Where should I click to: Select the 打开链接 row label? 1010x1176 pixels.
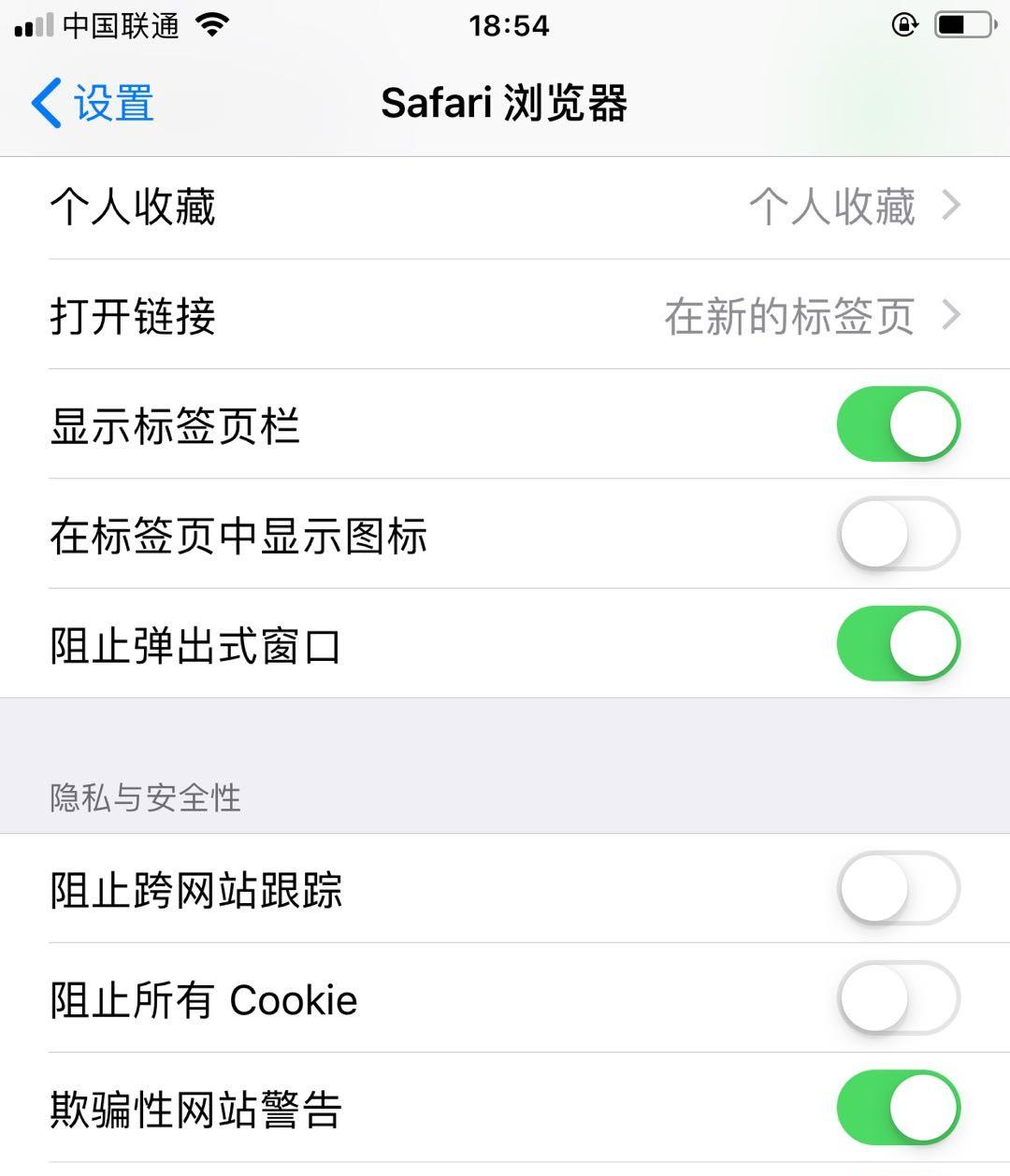[133, 318]
